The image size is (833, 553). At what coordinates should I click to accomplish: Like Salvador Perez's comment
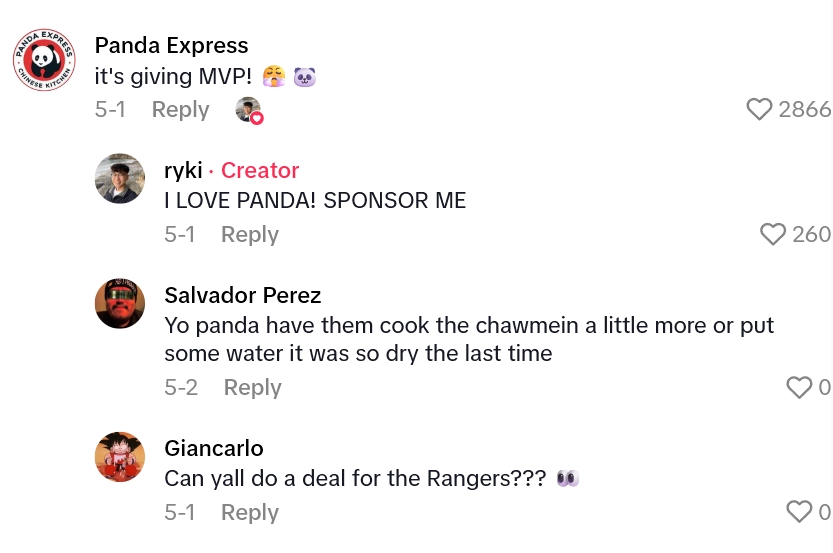pyautogui.click(x=799, y=387)
